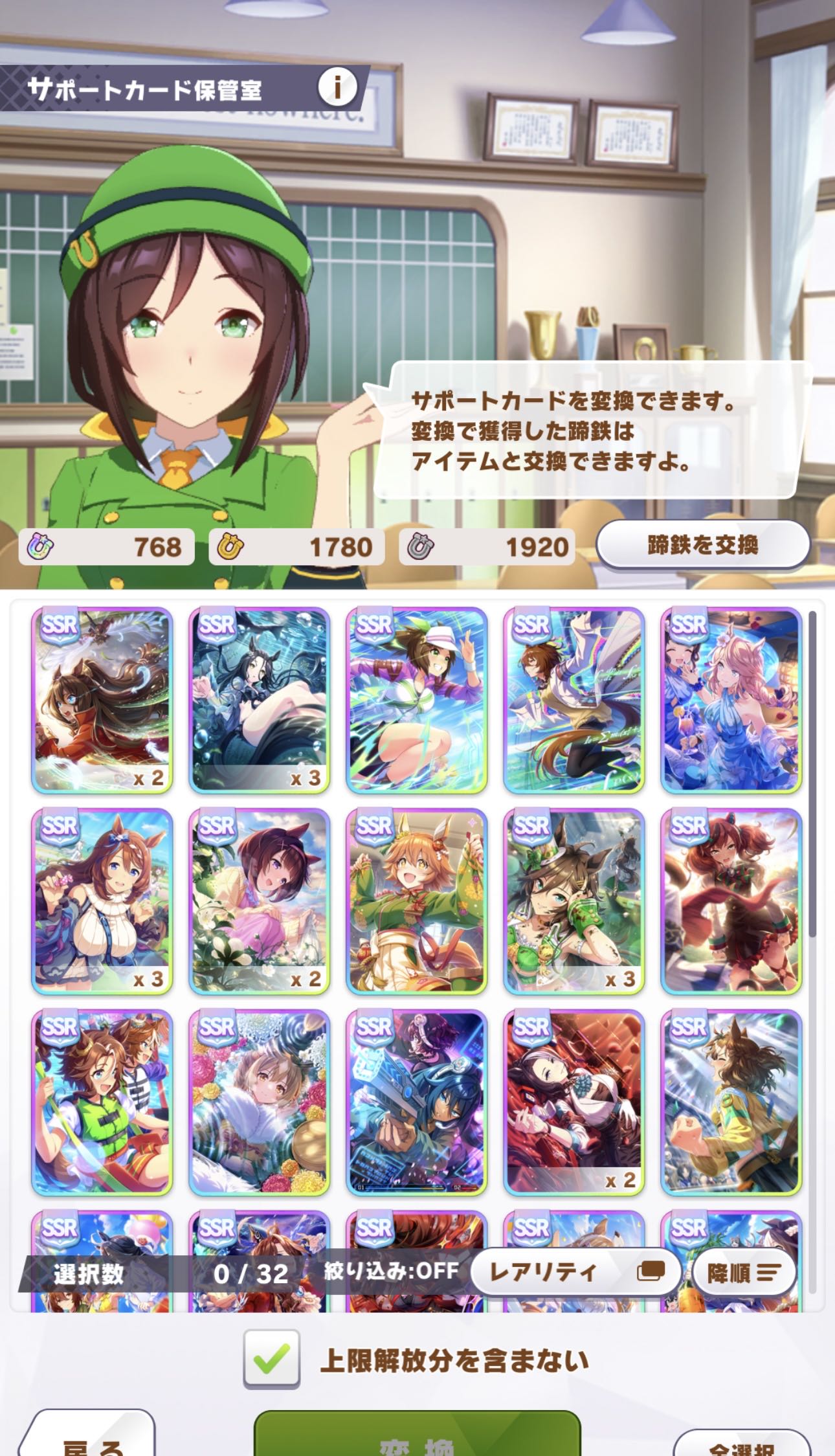Select the white hat girl SSR card

click(416, 700)
